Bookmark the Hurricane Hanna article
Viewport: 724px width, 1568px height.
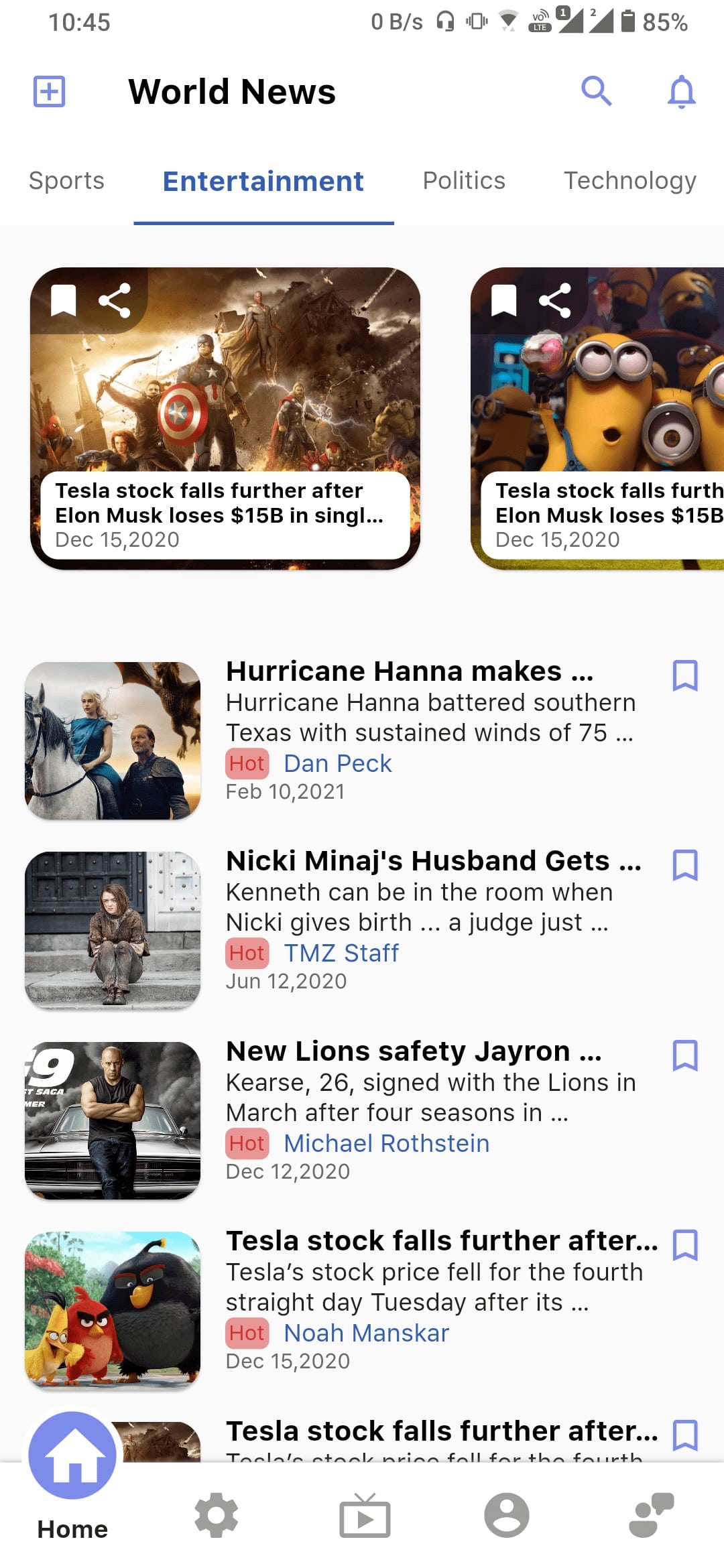[684, 675]
